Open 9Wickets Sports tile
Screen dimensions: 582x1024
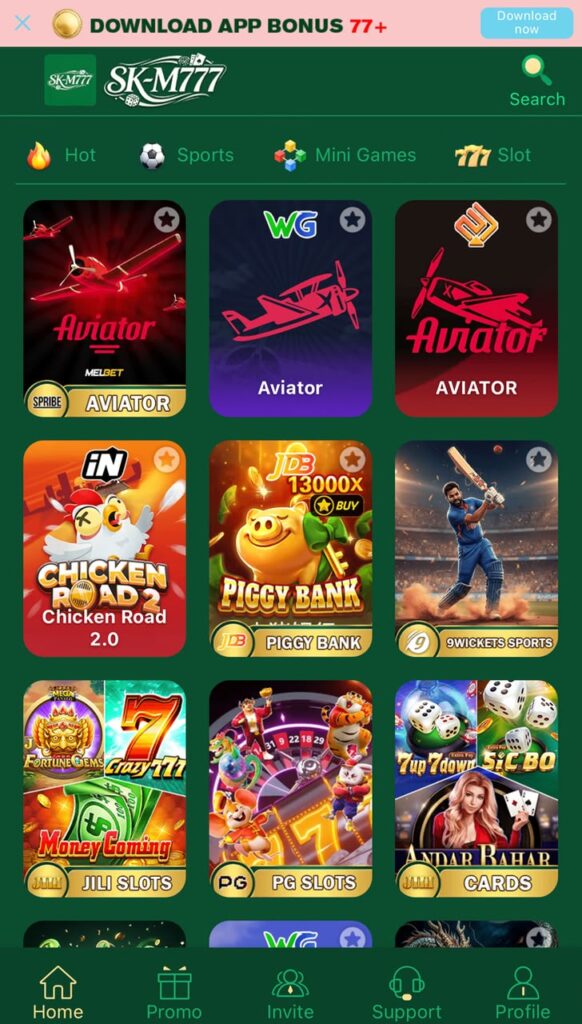477,549
